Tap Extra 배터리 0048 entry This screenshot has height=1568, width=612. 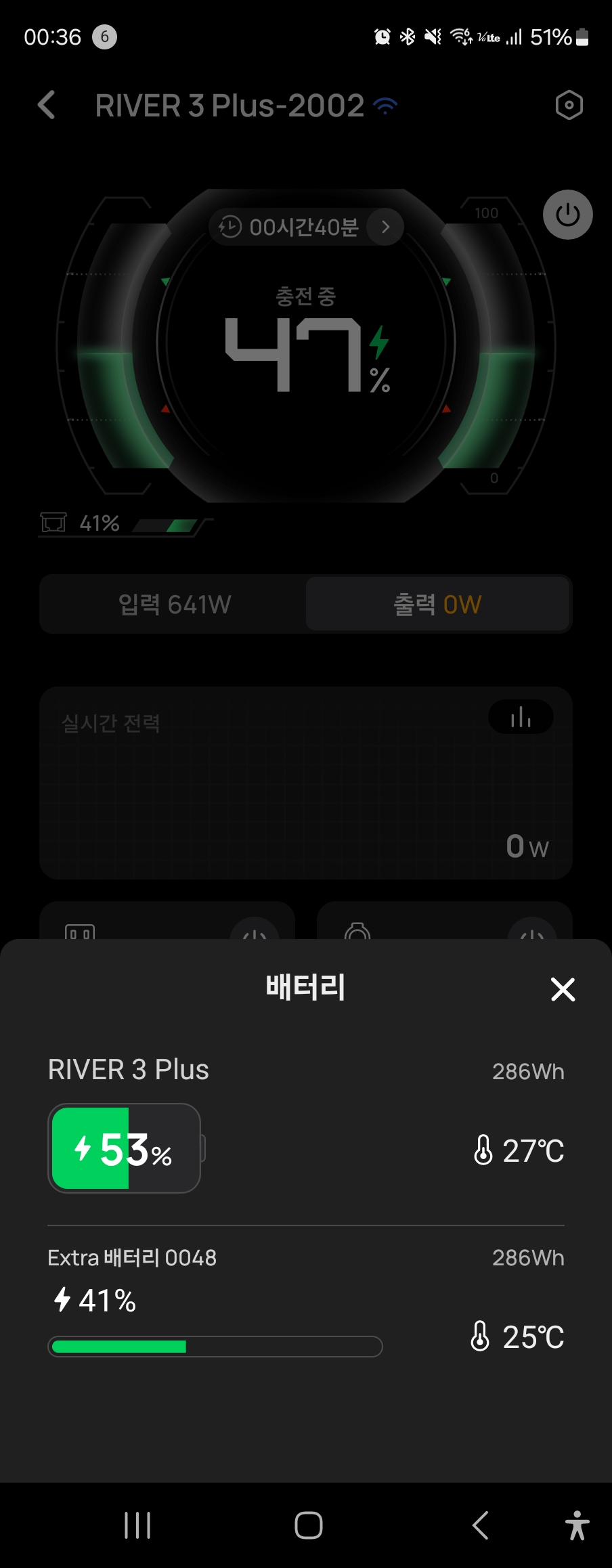131,1257
